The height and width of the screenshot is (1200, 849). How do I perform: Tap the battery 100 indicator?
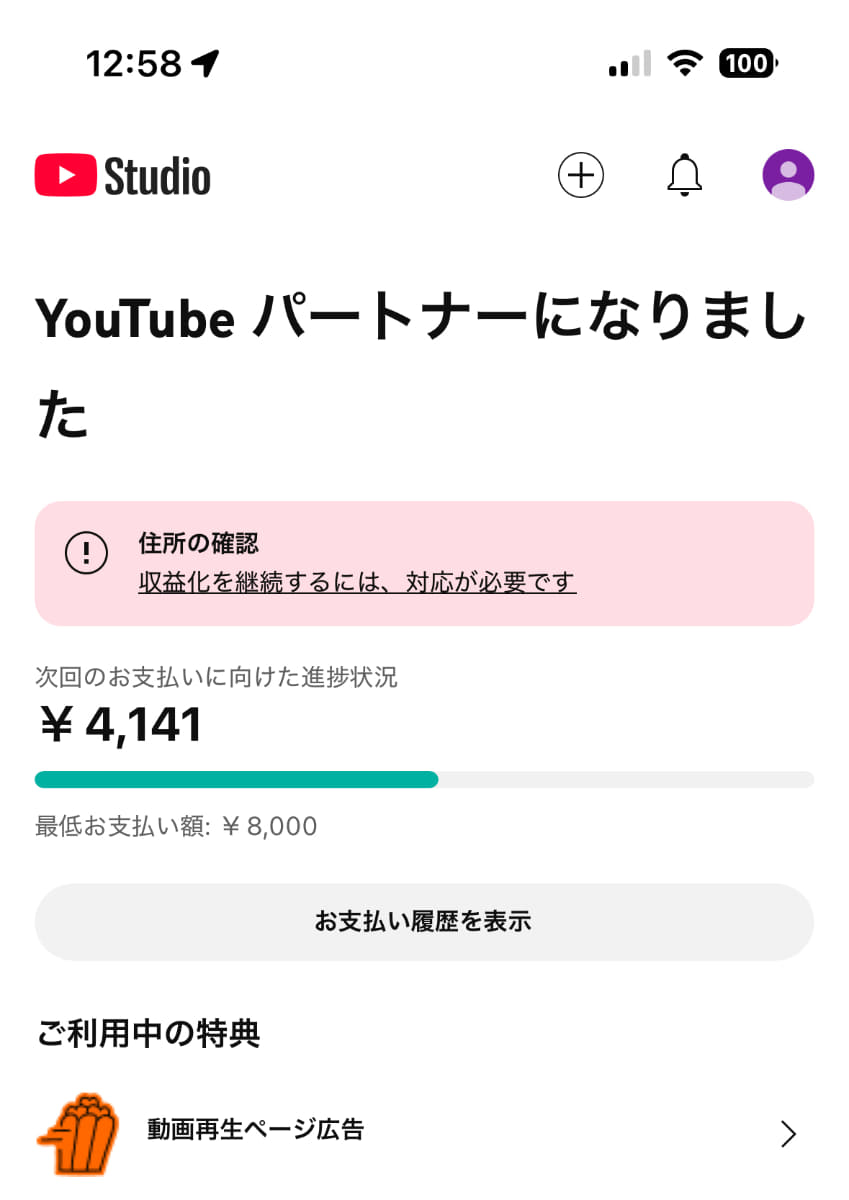click(x=747, y=63)
